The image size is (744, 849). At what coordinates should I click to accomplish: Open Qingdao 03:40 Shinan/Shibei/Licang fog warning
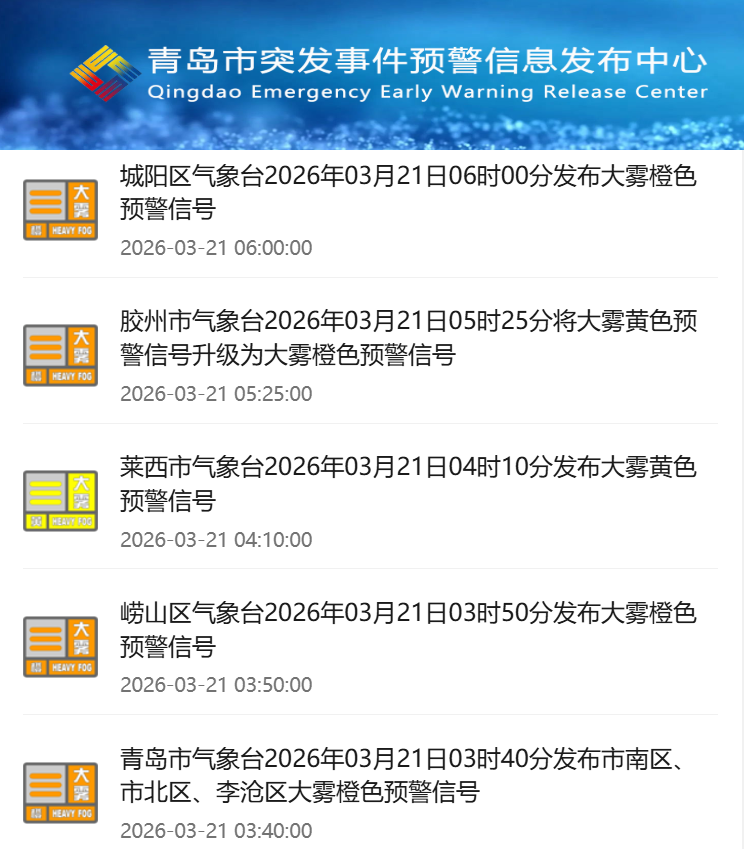(408, 775)
